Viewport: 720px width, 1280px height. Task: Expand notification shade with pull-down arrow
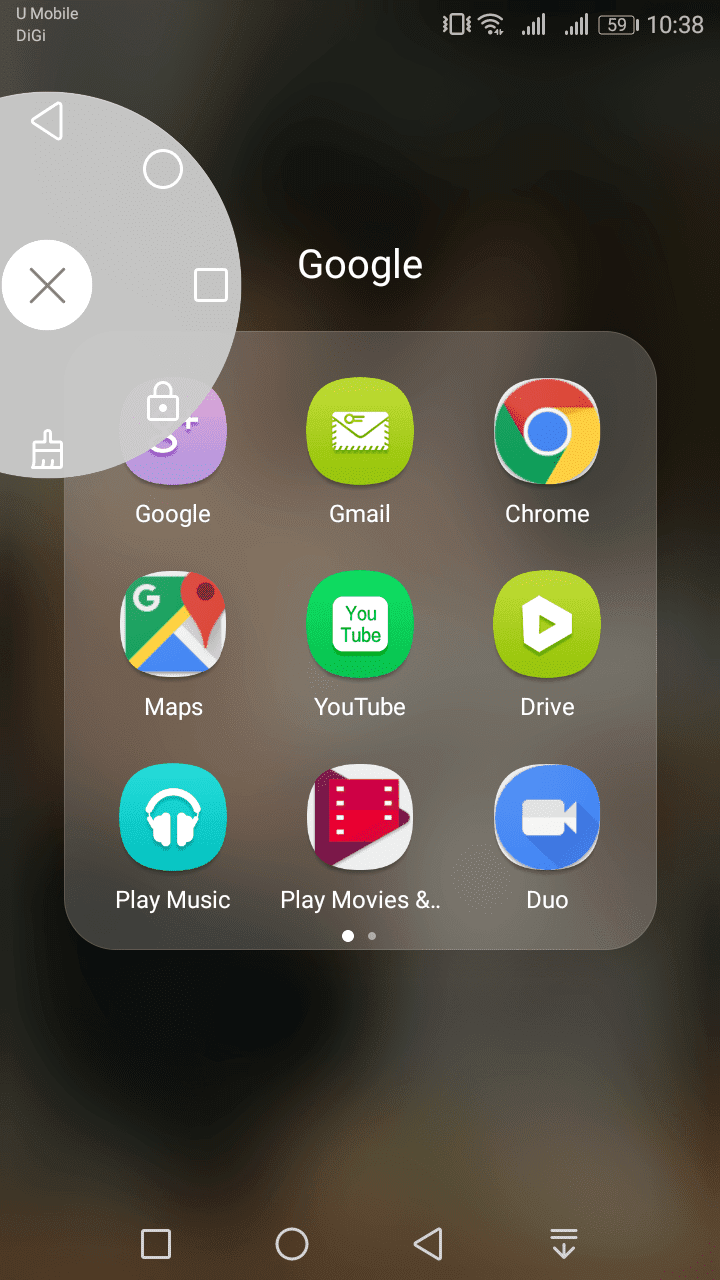point(564,1243)
